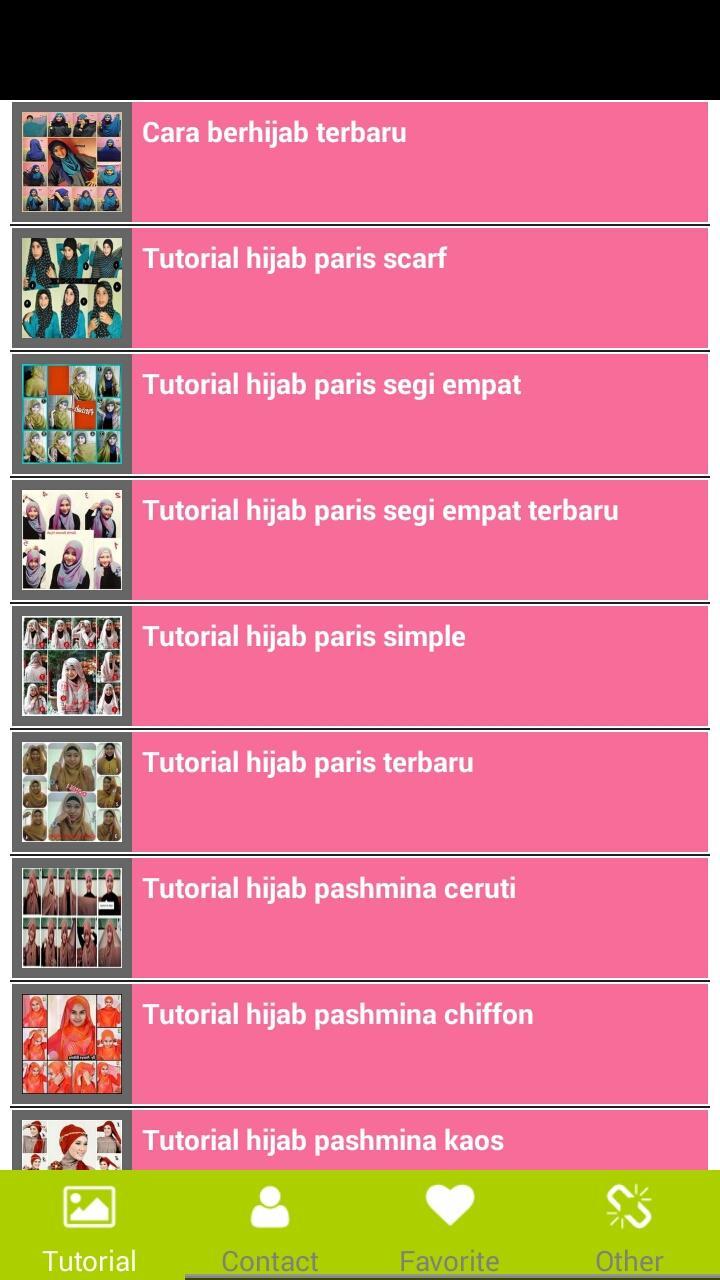
Task: Select the Tutorial image icon in bottom bar
Action: tap(89, 1206)
